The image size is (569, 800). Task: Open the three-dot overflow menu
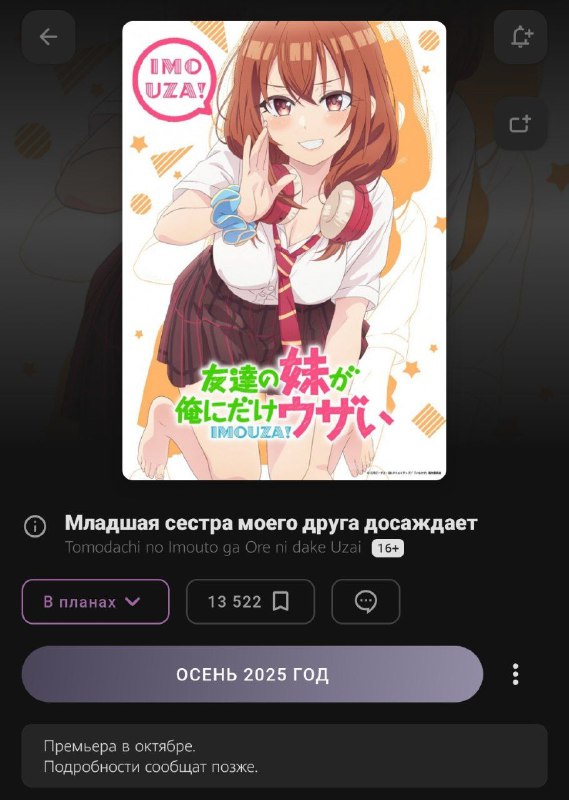pyautogui.click(x=515, y=674)
